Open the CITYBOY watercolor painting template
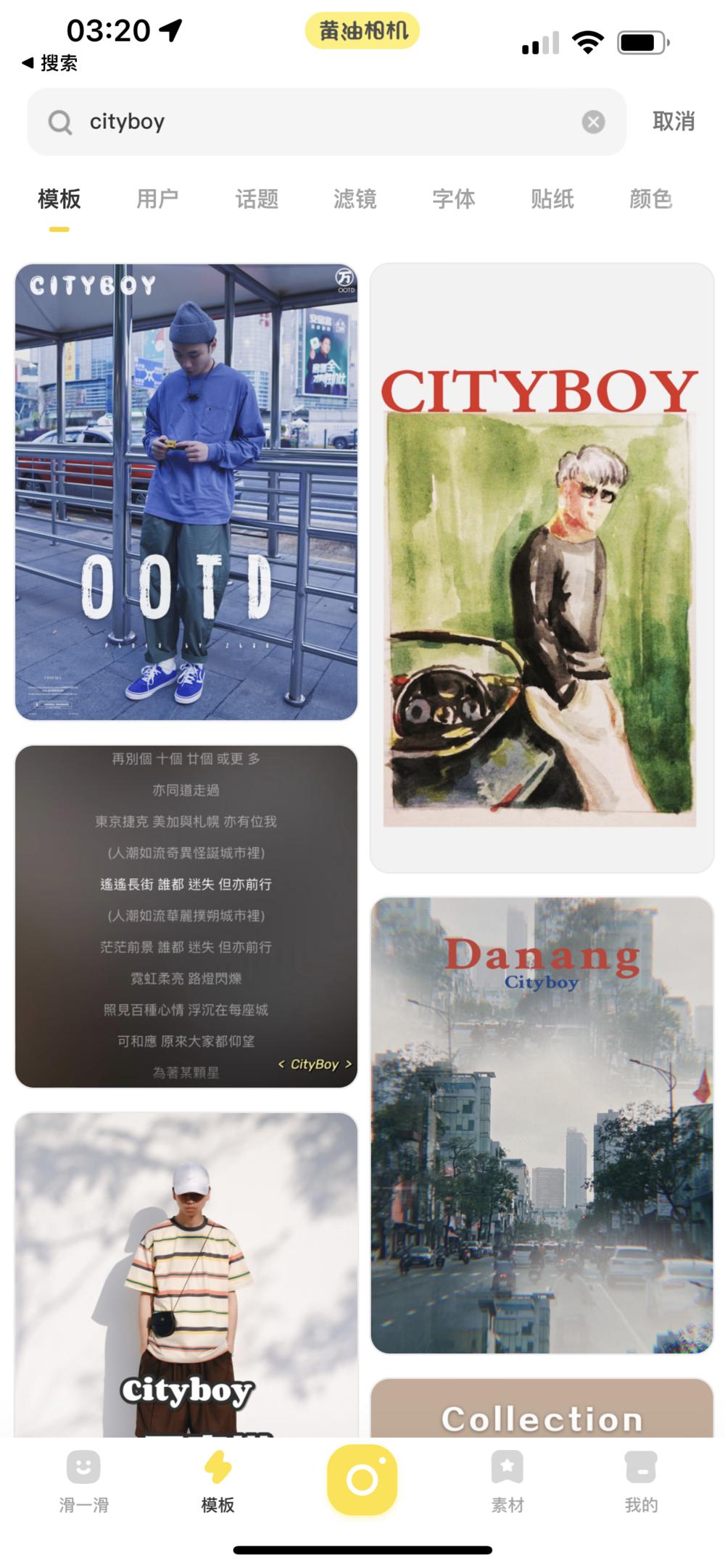The width and height of the screenshot is (725, 1568). tap(542, 567)
